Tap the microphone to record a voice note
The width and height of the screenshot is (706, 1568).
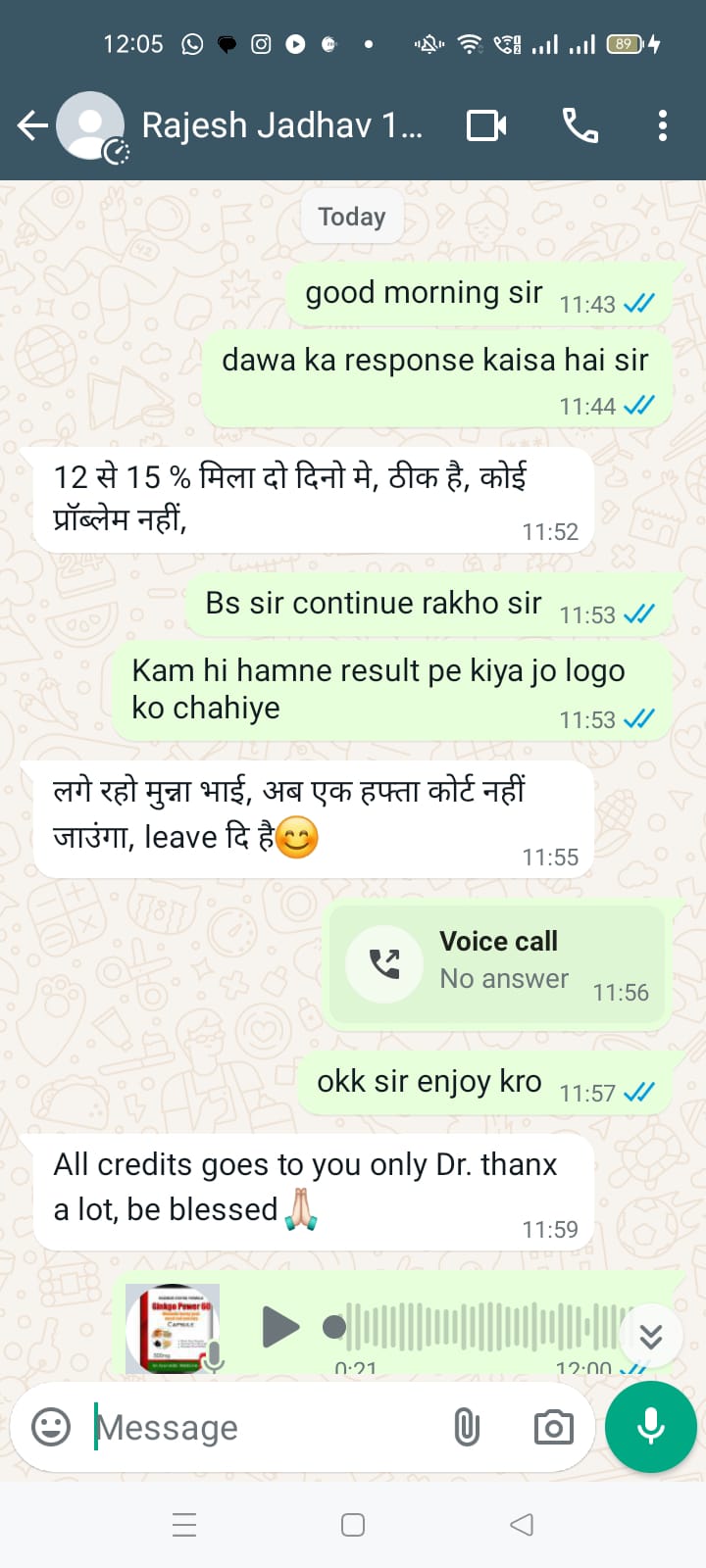[651, 1427]
